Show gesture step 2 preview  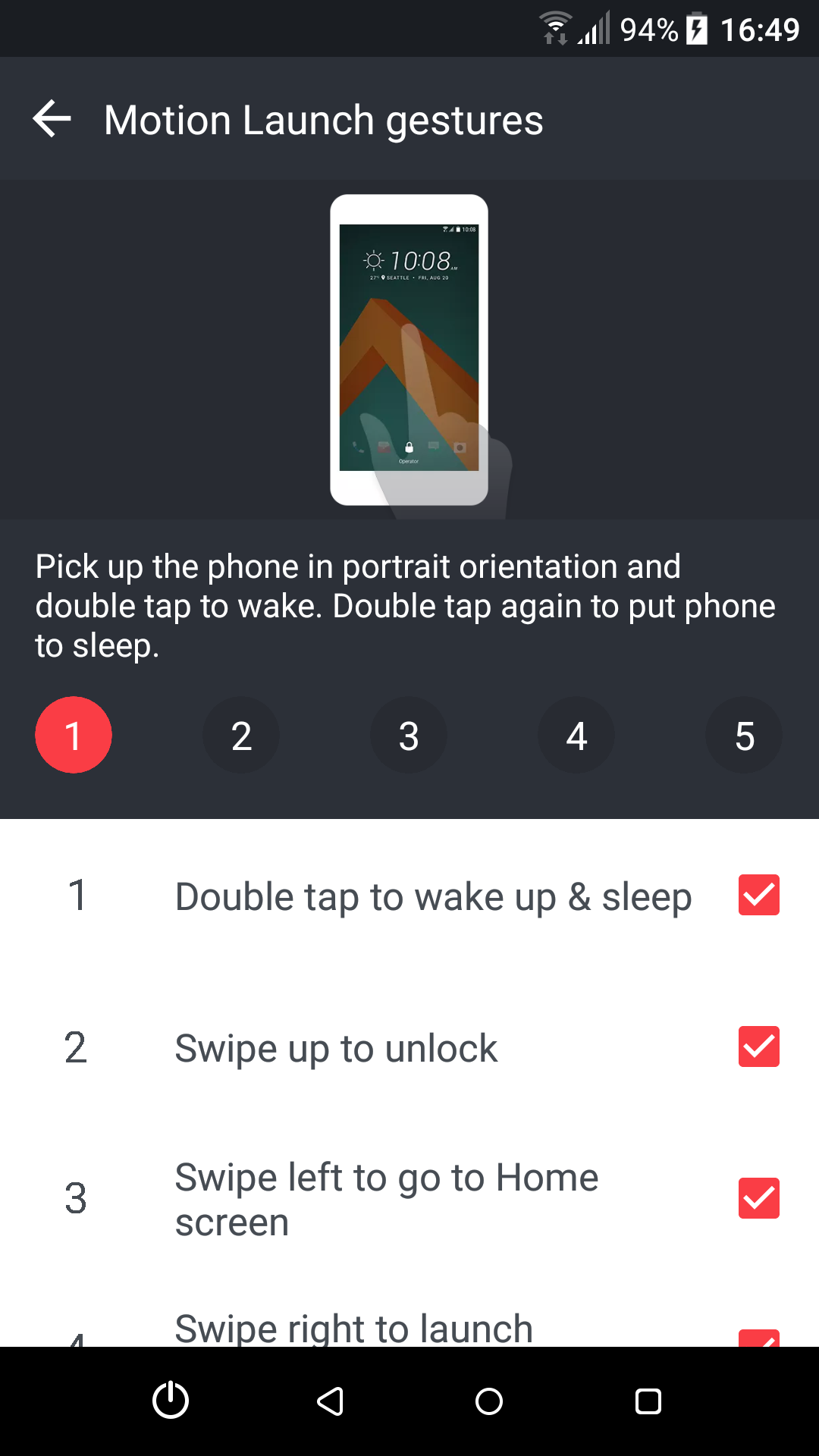click(241, 735)
